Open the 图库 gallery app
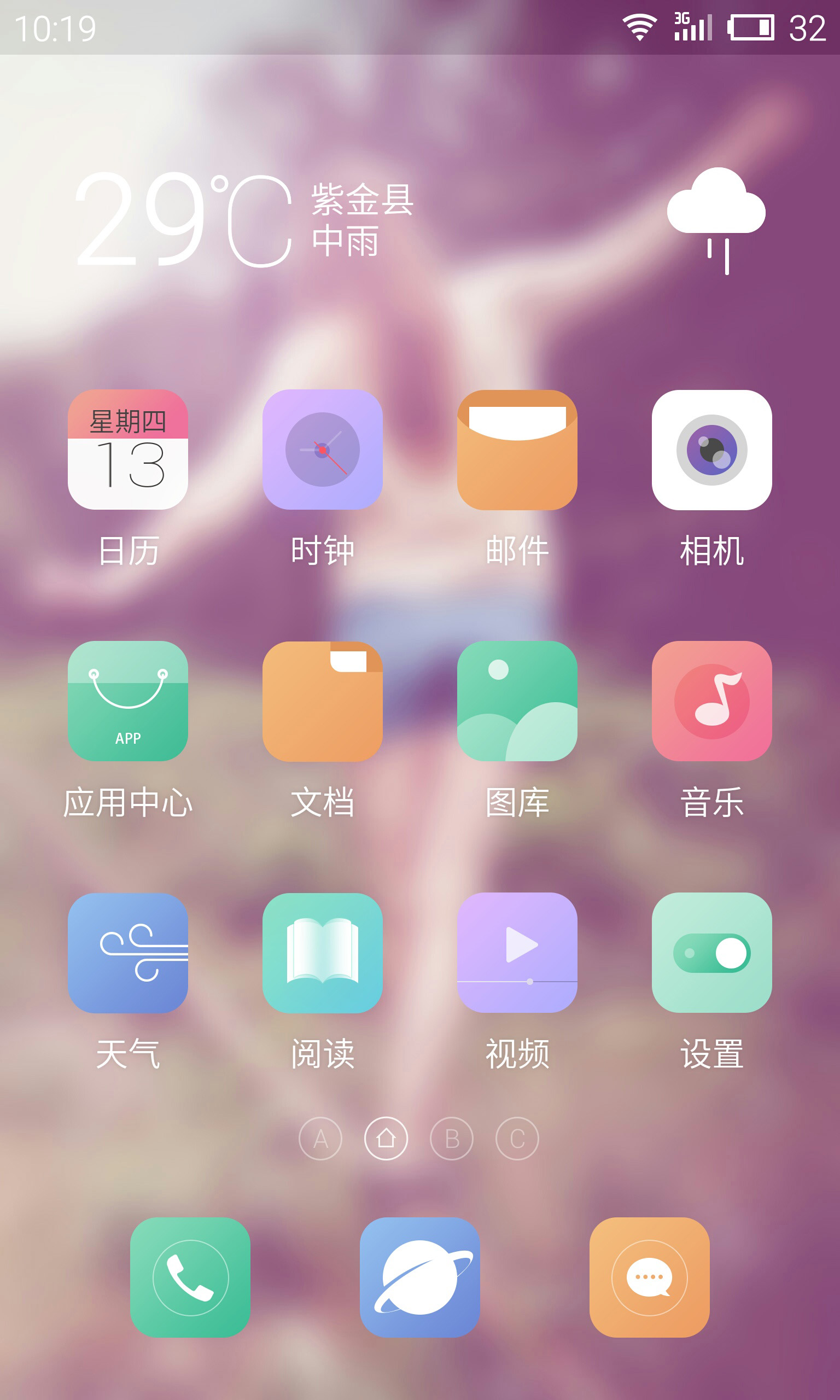Image resolution: width=840 pixels, height=1400 pixels. (517, 701)
